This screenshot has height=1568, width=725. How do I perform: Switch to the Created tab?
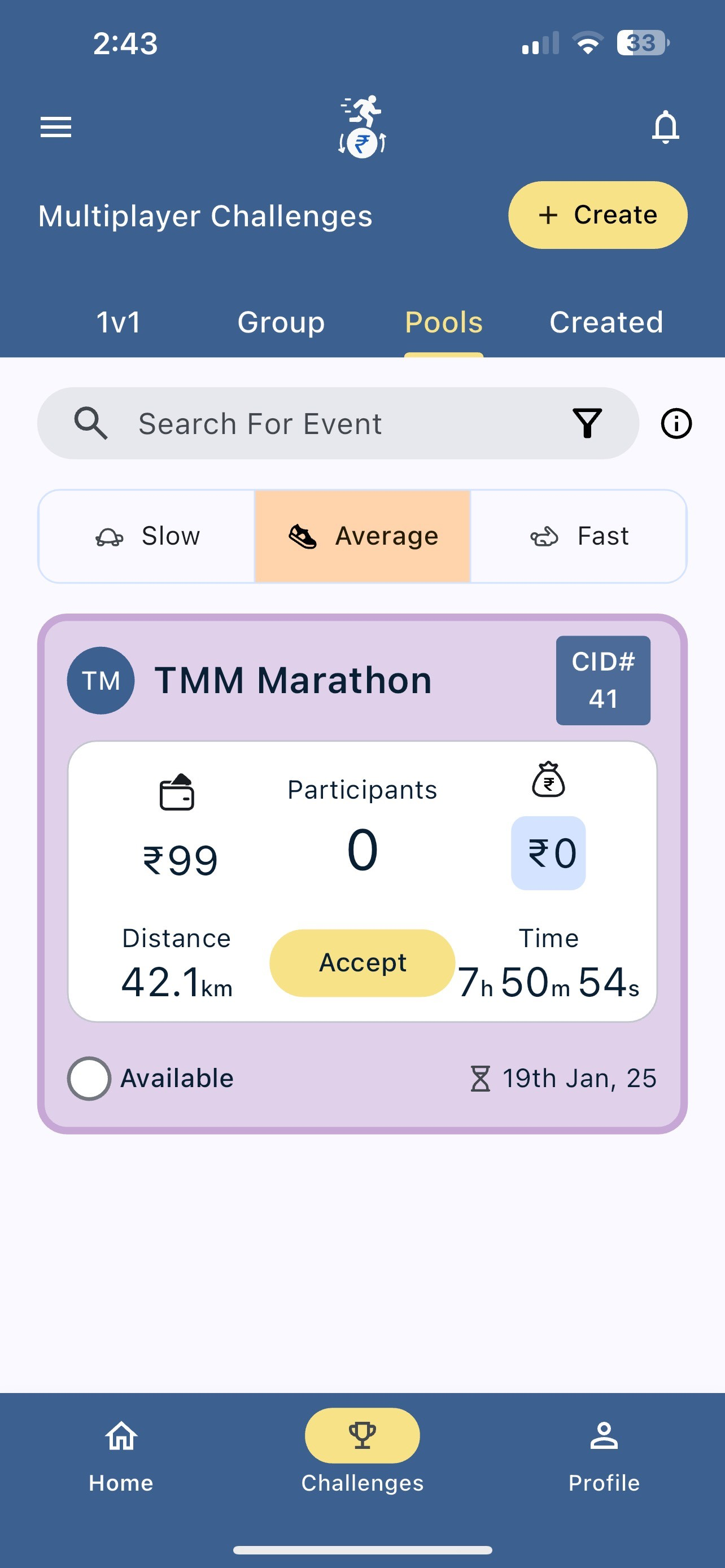click(x=606, y=322)
